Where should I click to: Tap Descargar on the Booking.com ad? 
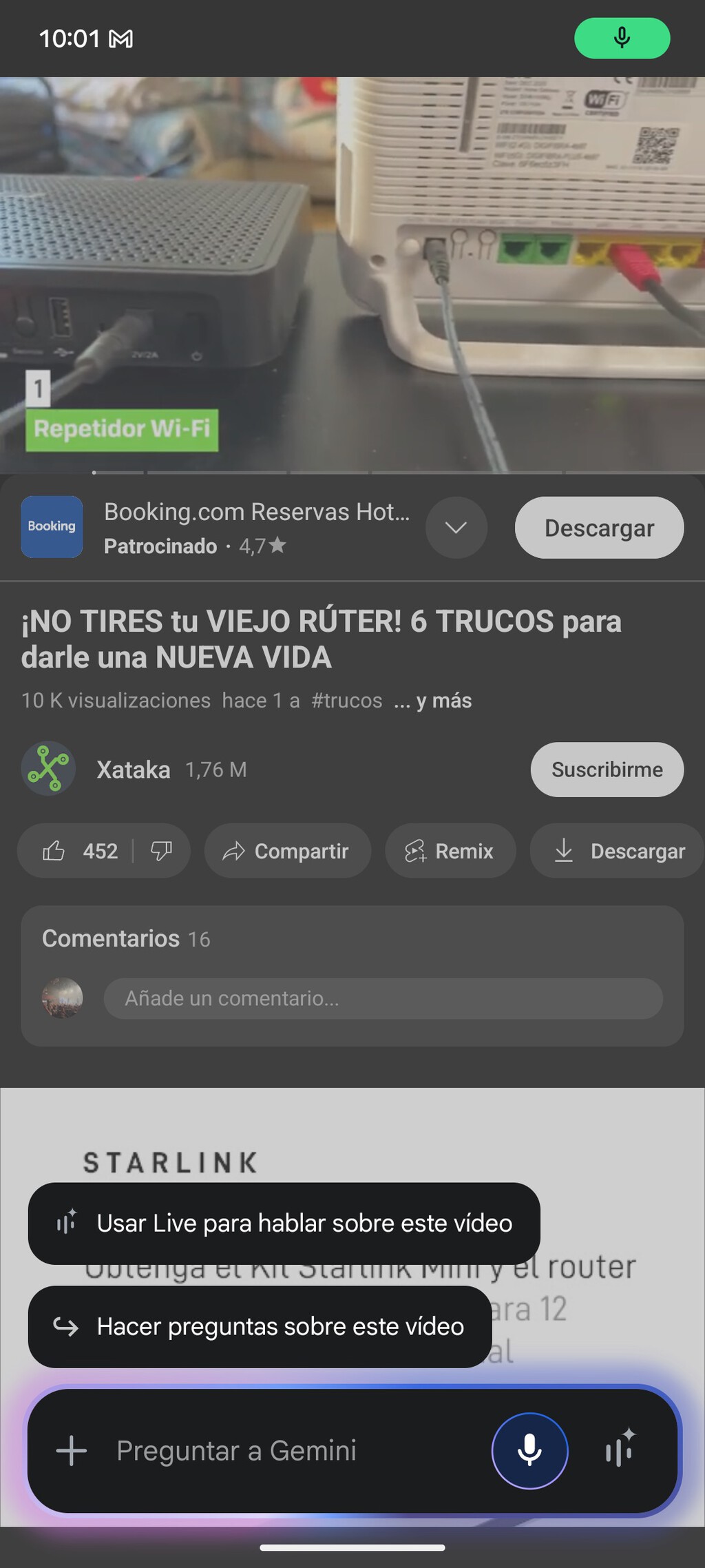pos(598,527)
